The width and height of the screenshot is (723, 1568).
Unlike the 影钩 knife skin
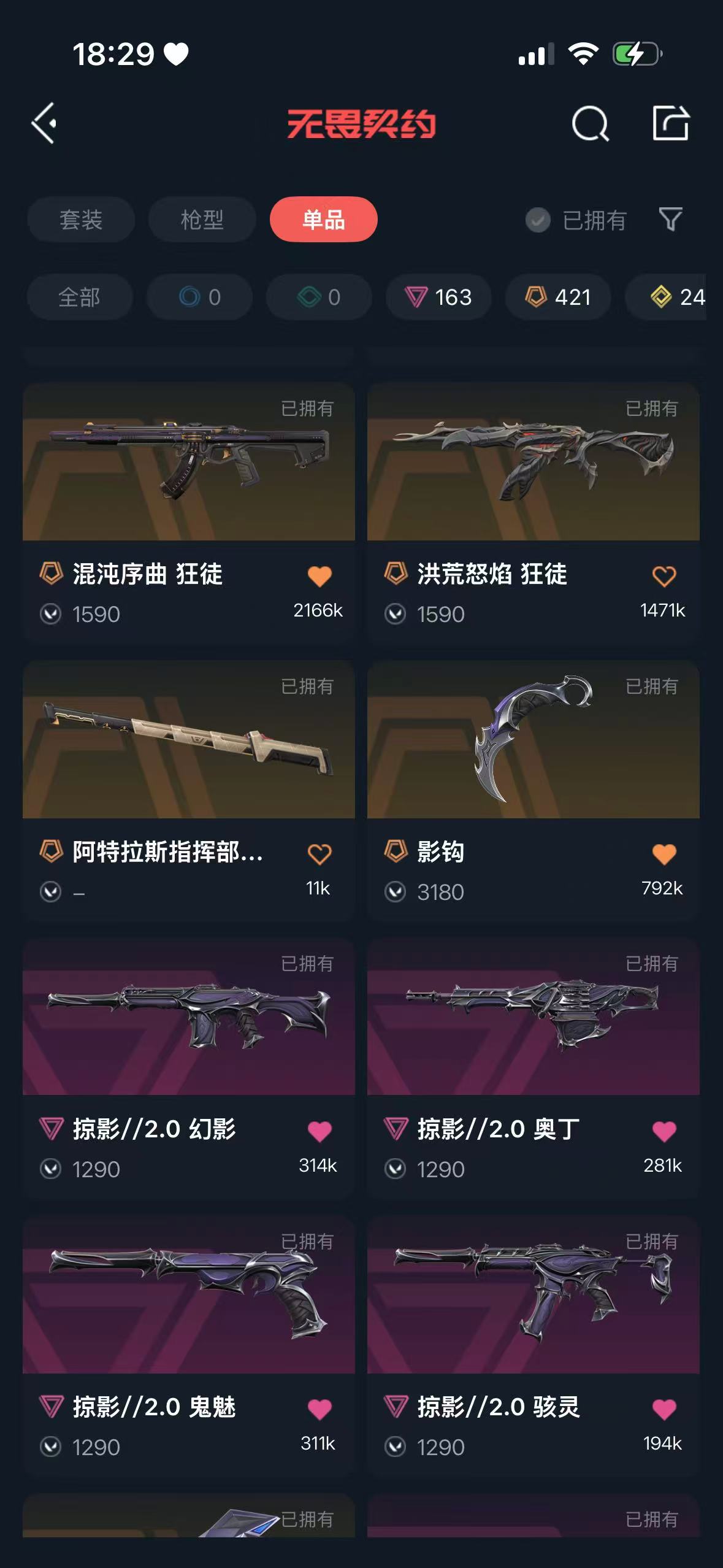[x=664, y=854]
